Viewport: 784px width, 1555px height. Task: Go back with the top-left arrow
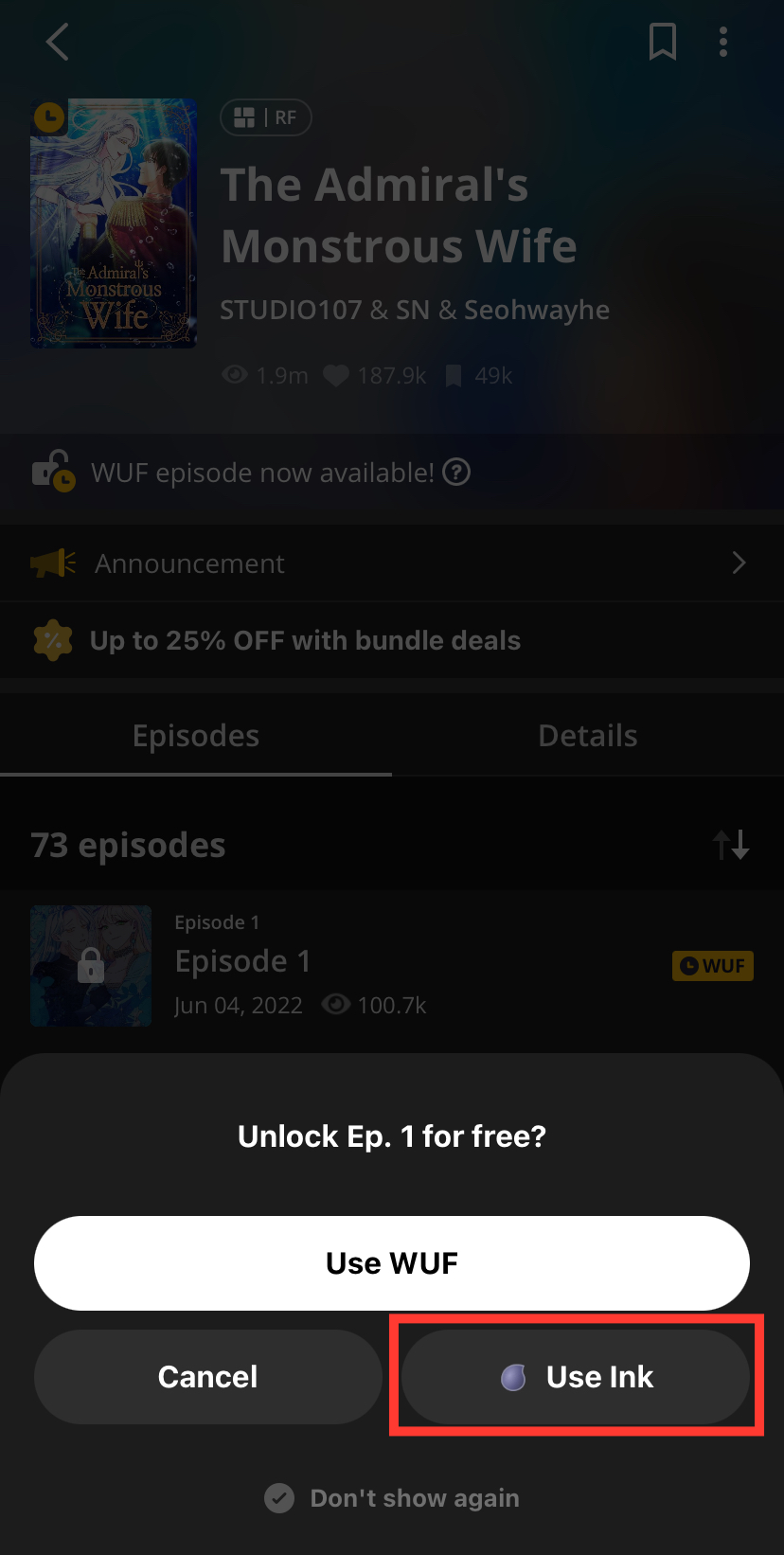click(x=58, y=42)
